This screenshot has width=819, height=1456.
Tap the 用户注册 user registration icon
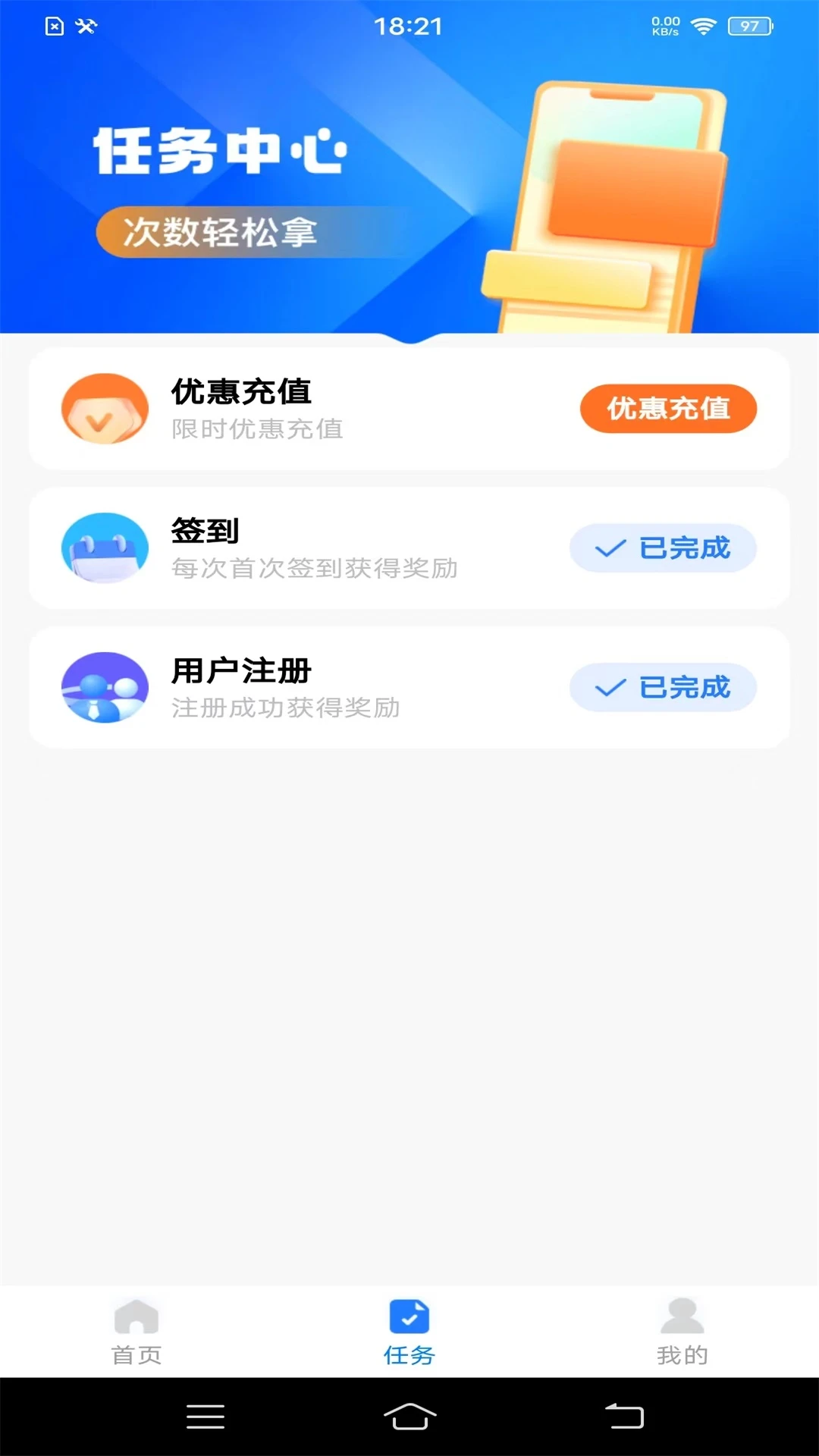[x=105, y=687]
